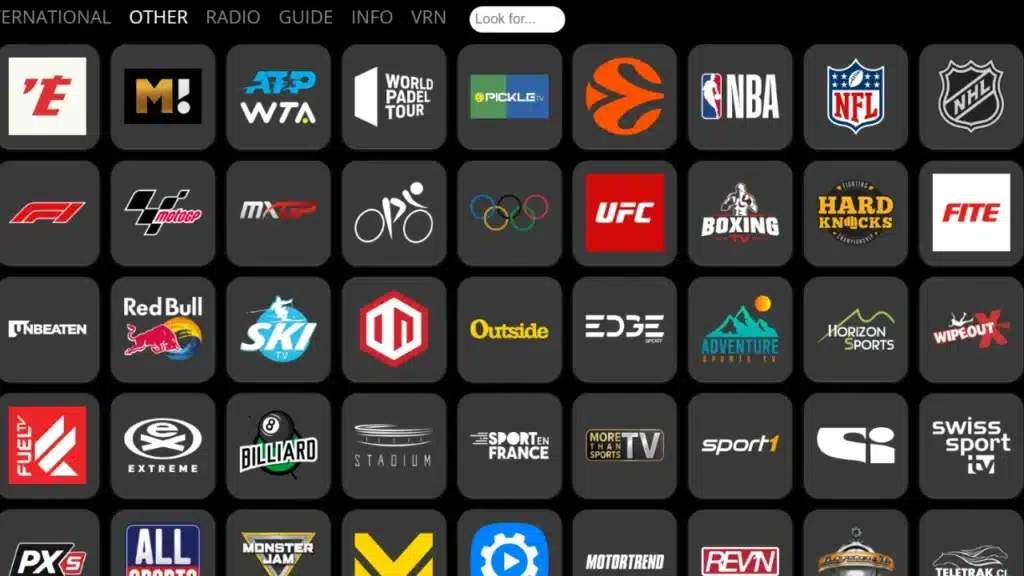Open the Sport en France channel
Screen dimensions: 1024x576
click(509, 444)
